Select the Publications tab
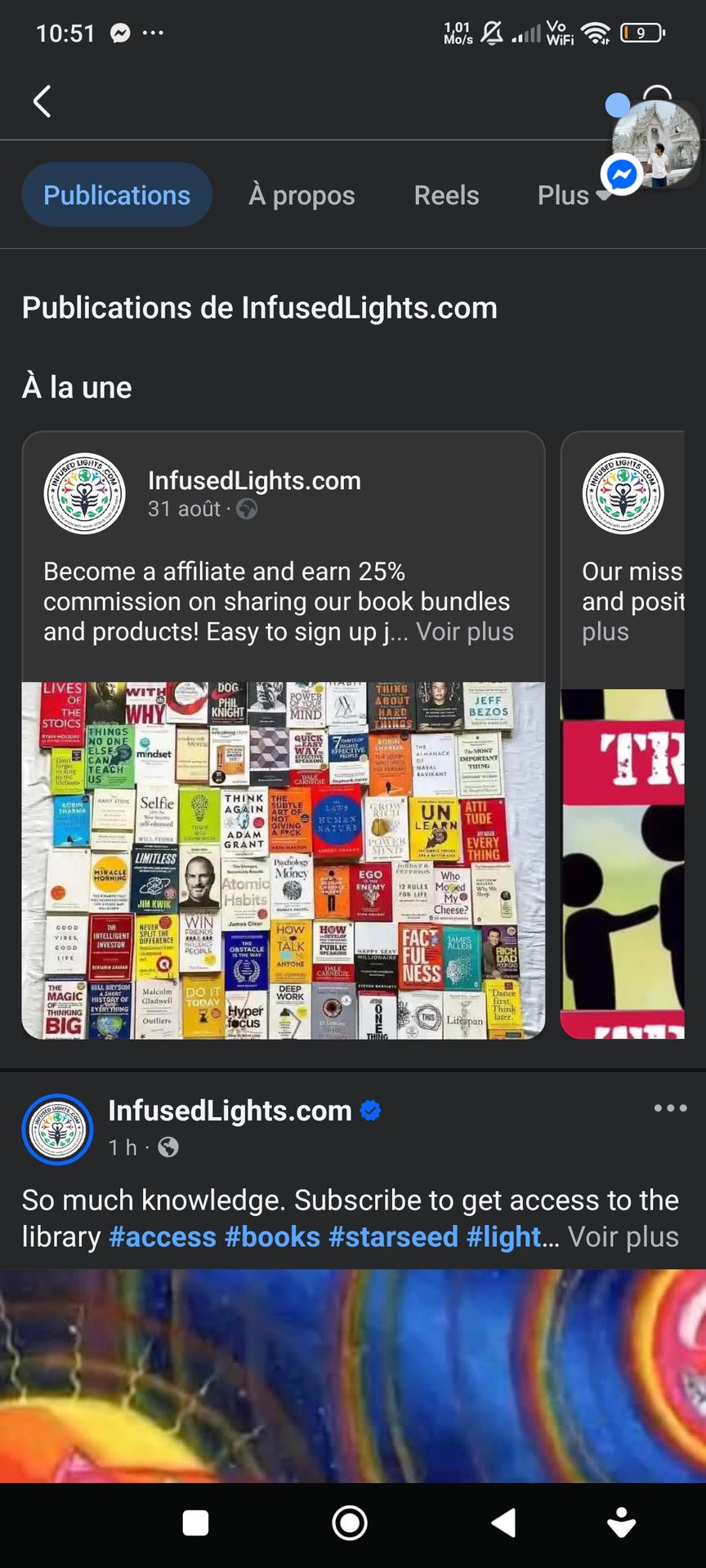Image resolution: width=706 pixels, height=1568 pixels. tap(117, 195)
